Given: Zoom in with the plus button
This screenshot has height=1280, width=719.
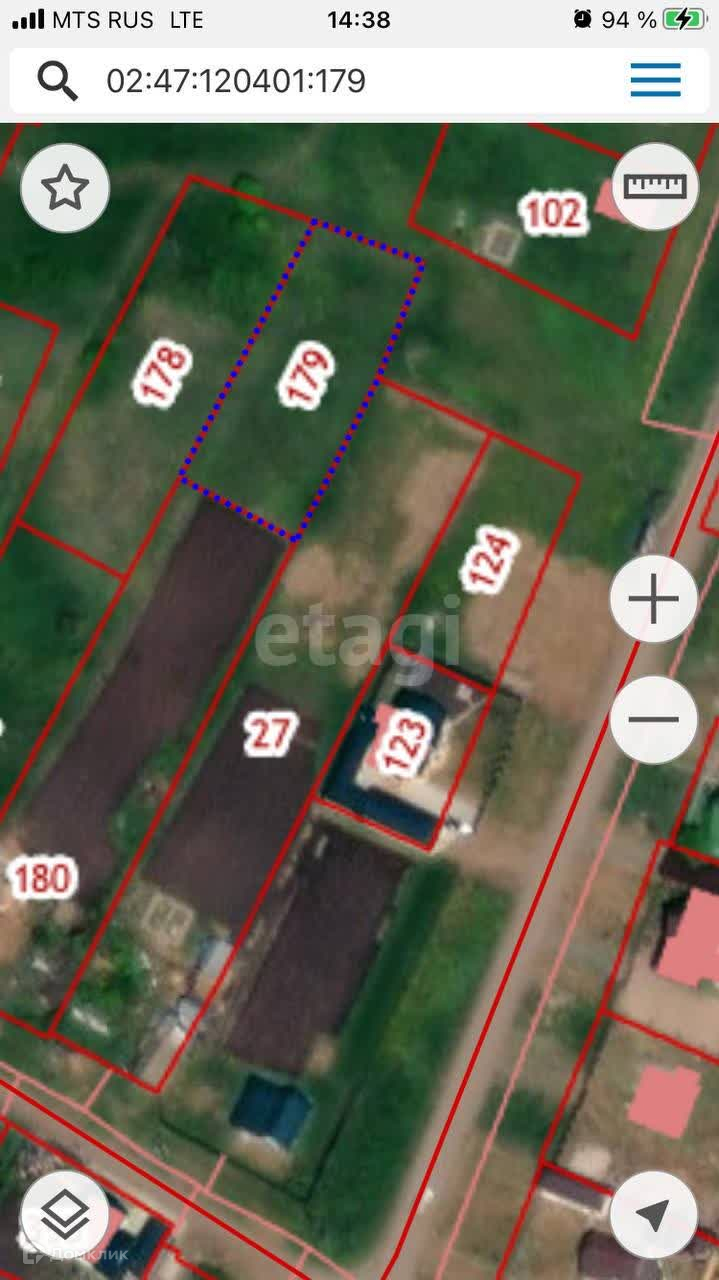Looking at the screenshot, I should click(x=653, y=600).
